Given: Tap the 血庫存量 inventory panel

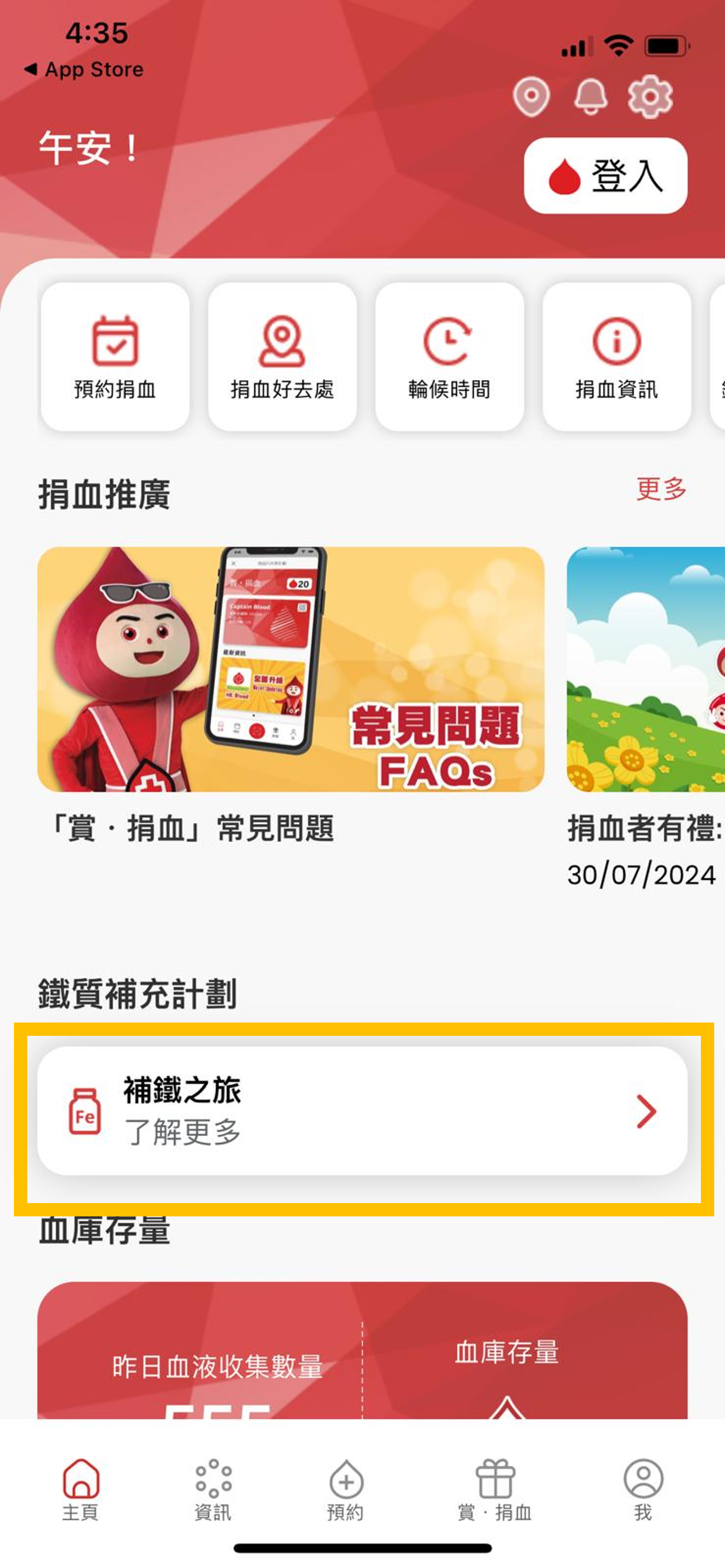Looking at the screenshot, I should [361, 1362].
